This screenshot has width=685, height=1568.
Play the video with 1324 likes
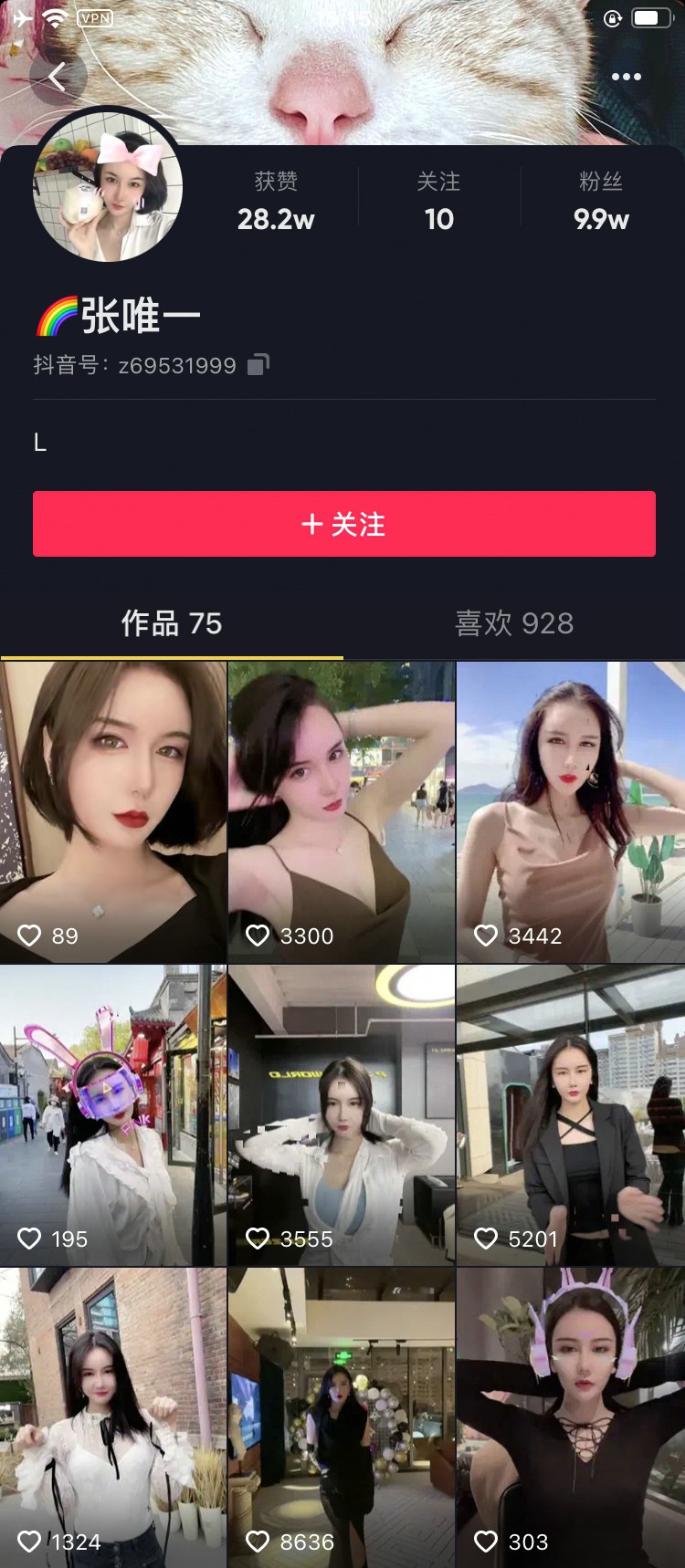pyautogui.click(x=113, y=1416)
